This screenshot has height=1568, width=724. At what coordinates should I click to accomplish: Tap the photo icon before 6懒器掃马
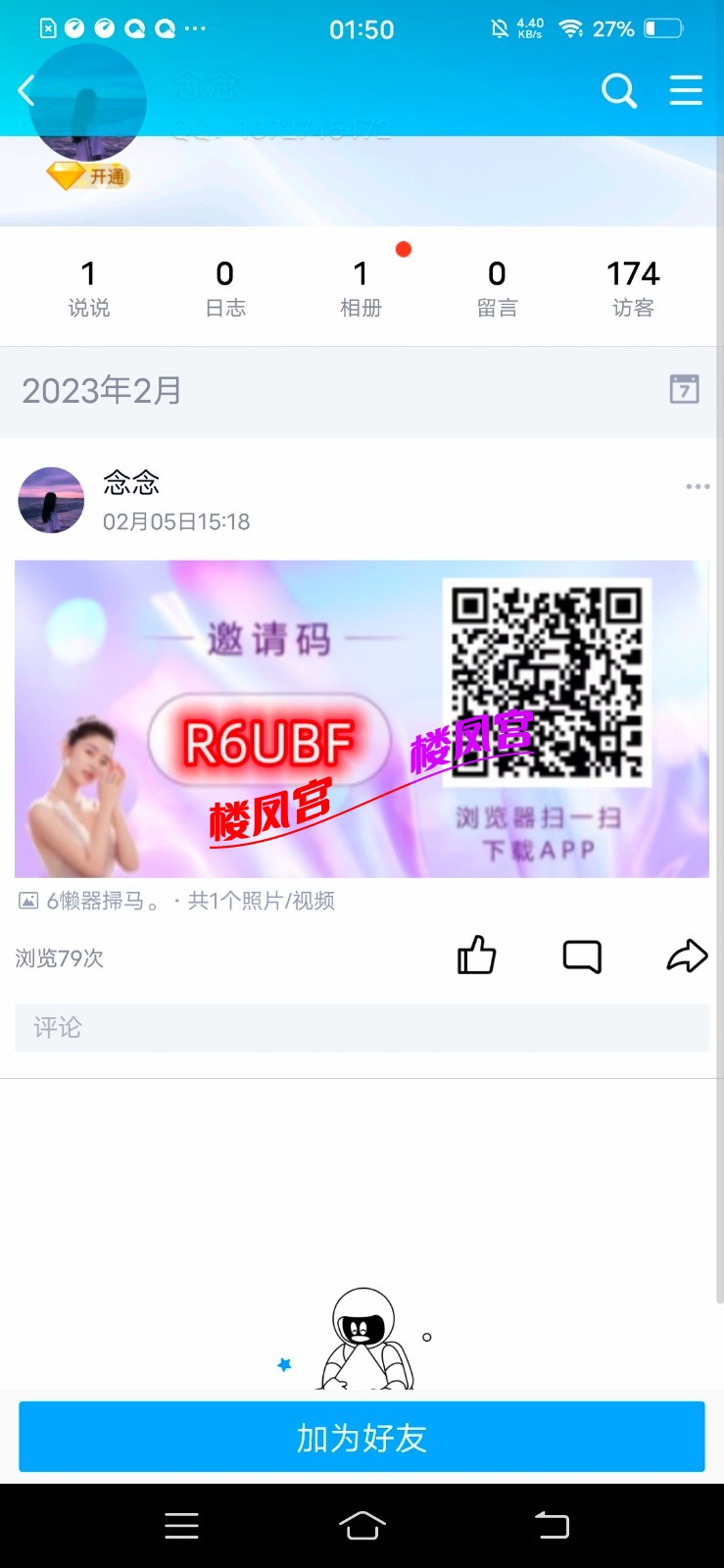(x=26, y=898)
